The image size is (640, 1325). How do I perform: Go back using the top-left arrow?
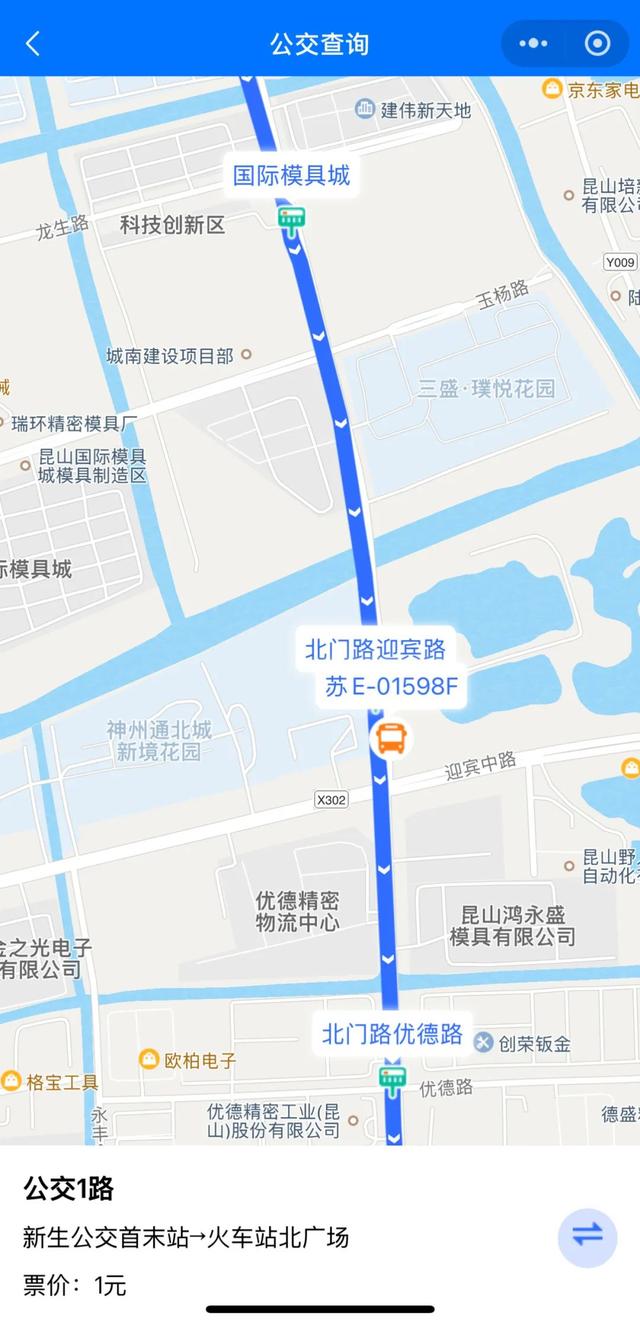(x=33, y=43)
